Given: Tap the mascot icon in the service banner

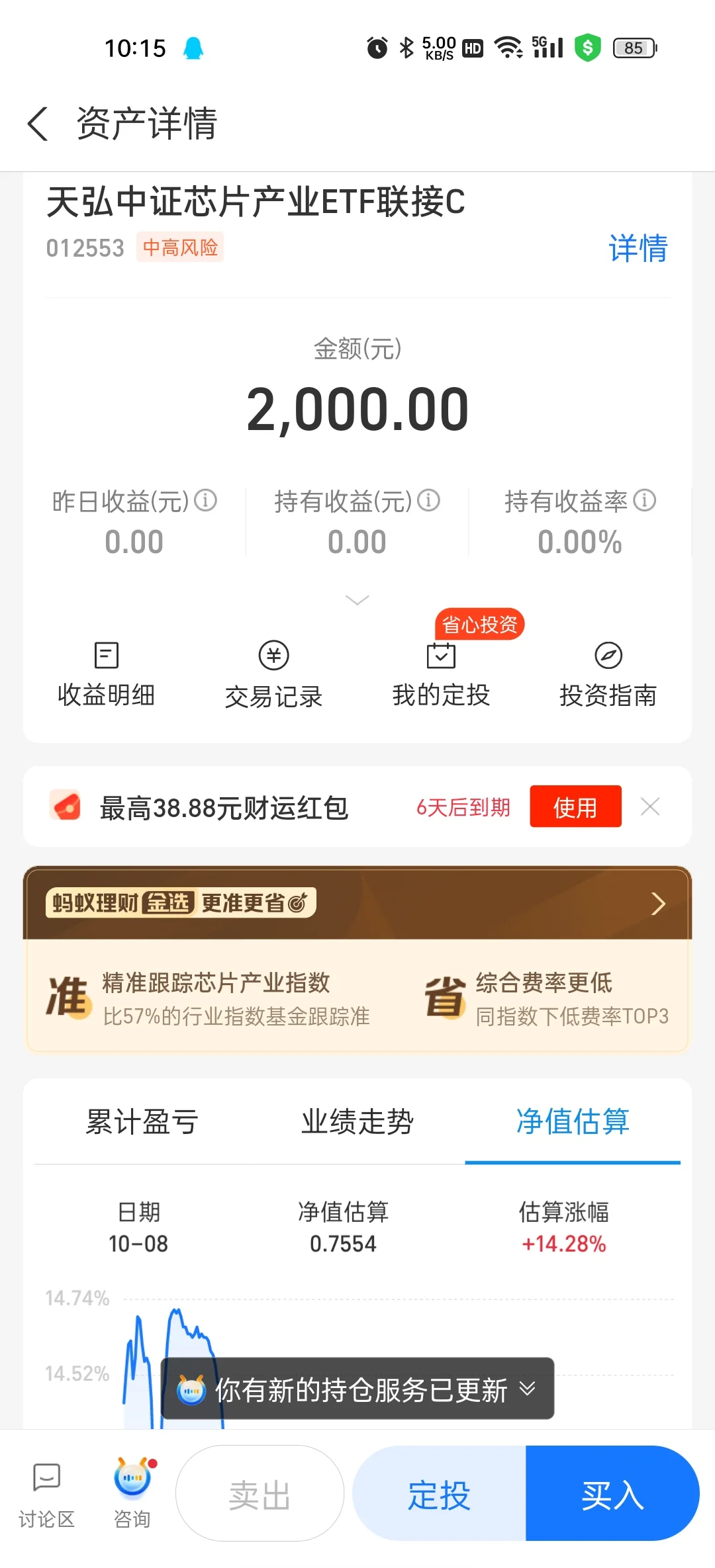Looking at the screenshot, I should [191, 1389].
